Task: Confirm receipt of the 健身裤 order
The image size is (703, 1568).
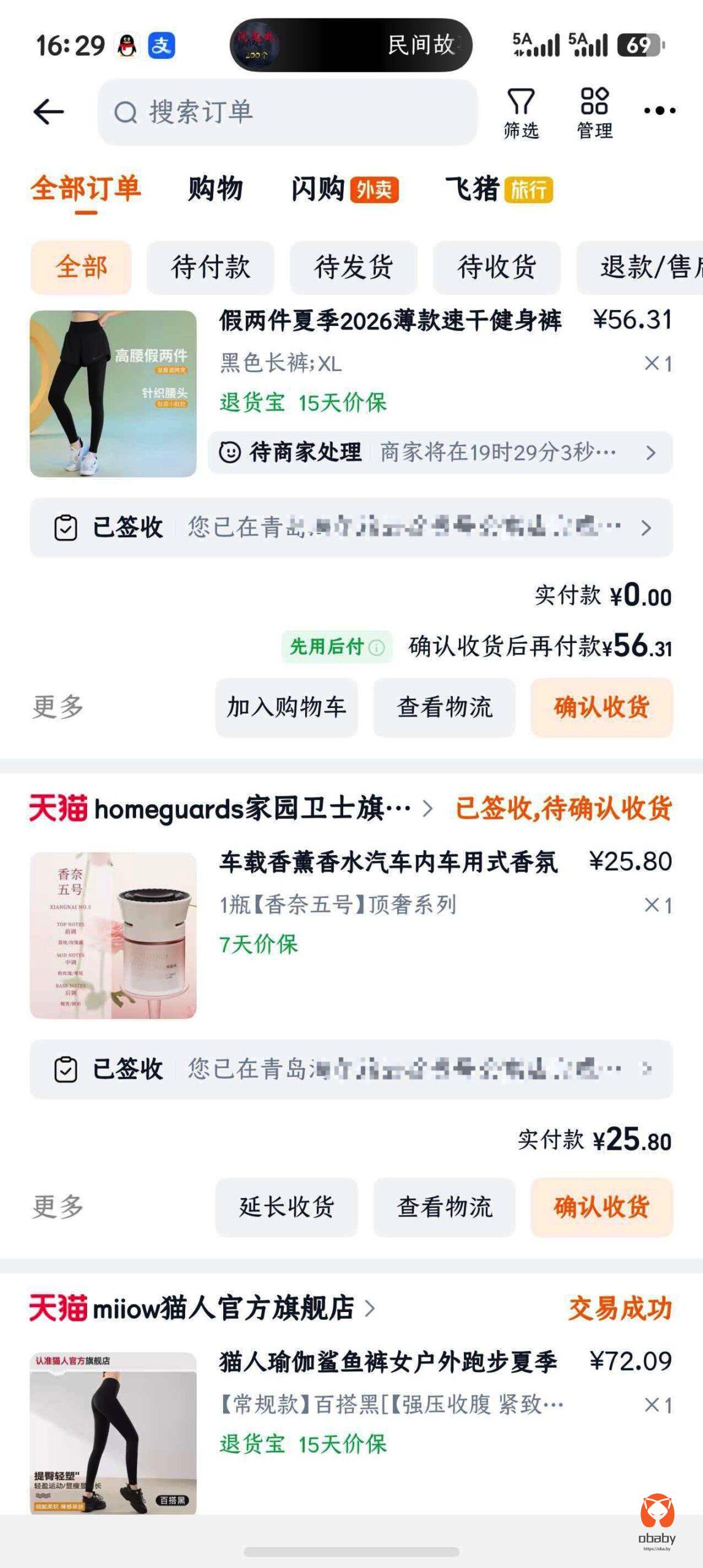Action: pos(601,707)
